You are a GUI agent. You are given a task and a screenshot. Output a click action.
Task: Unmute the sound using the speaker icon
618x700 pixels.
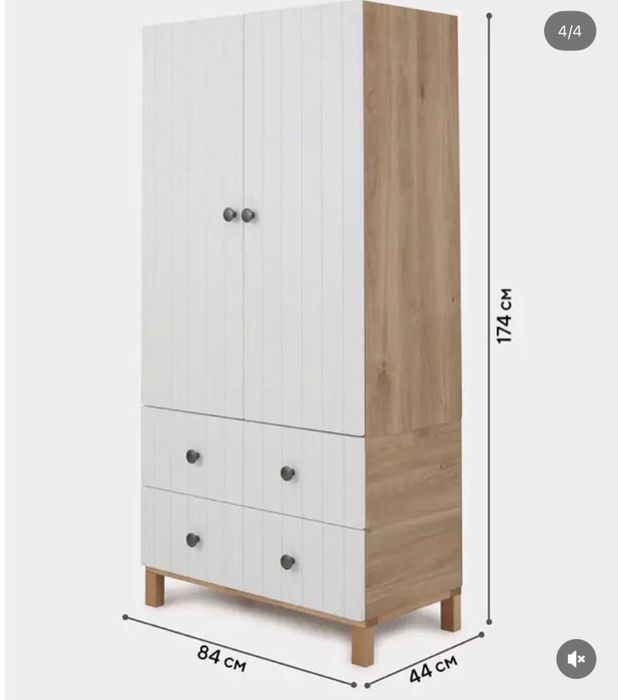tap(576, 658)
